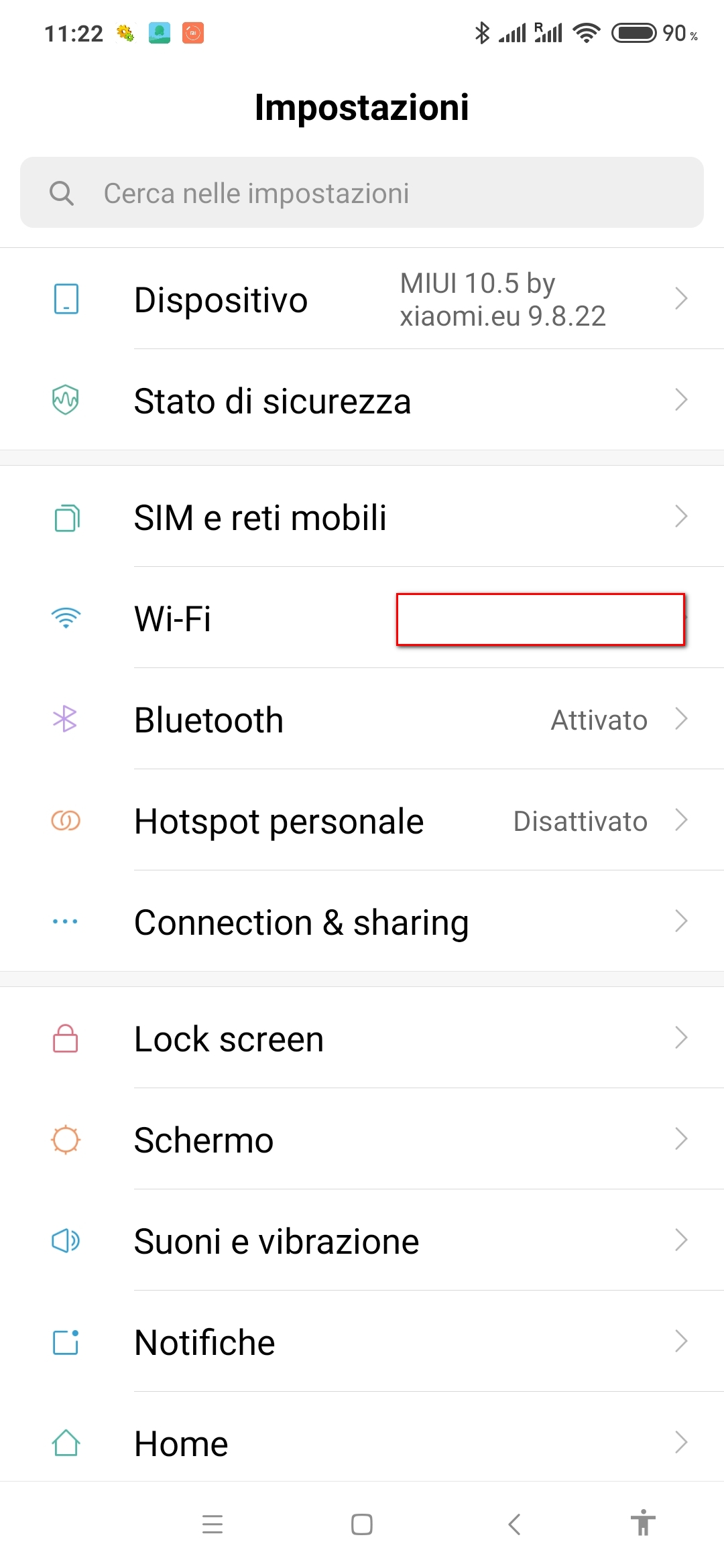This screenshot has height=1568, width=724.
Task: Open Dispositivo device info
Action: tap(362, 299)
